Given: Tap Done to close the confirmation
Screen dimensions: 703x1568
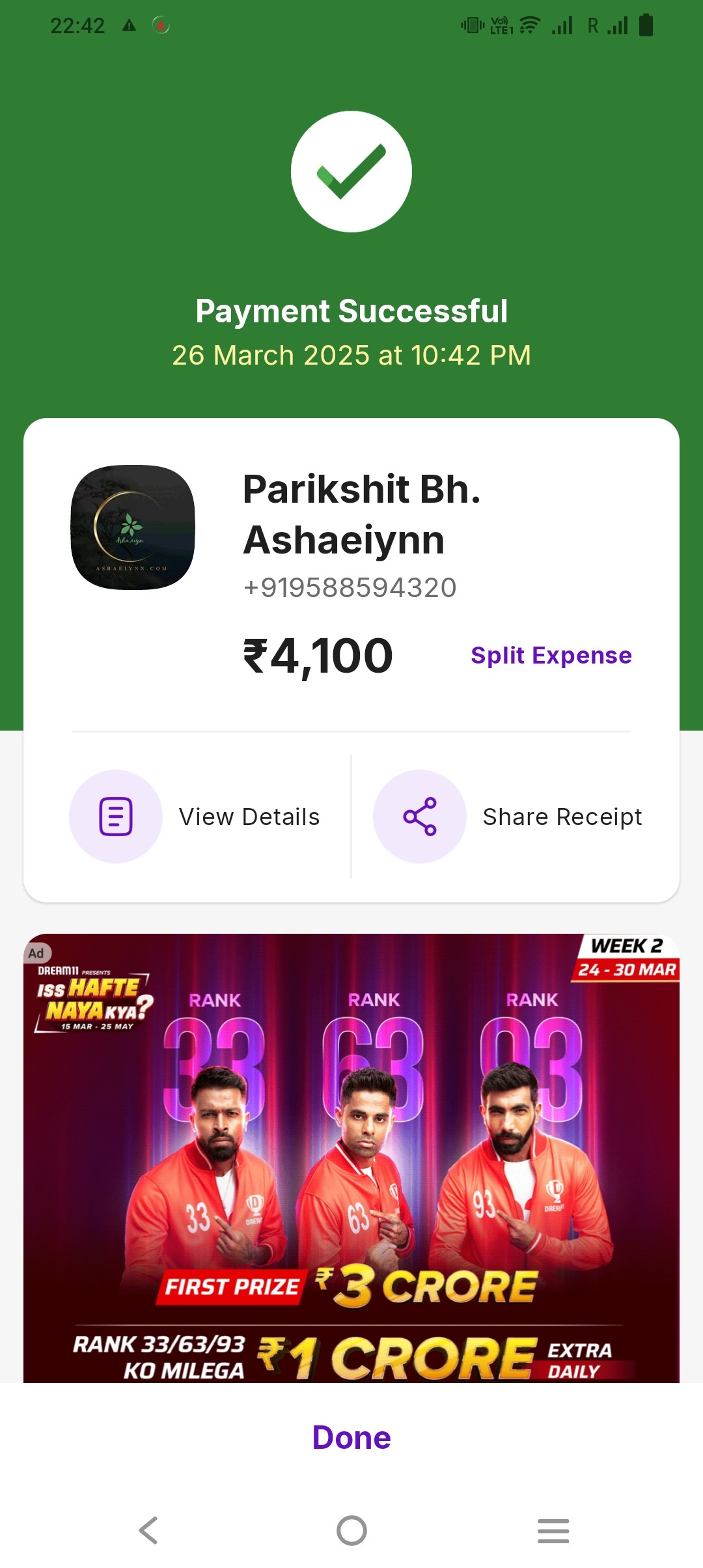Looking at the screenshot, I should point(351,1437).
